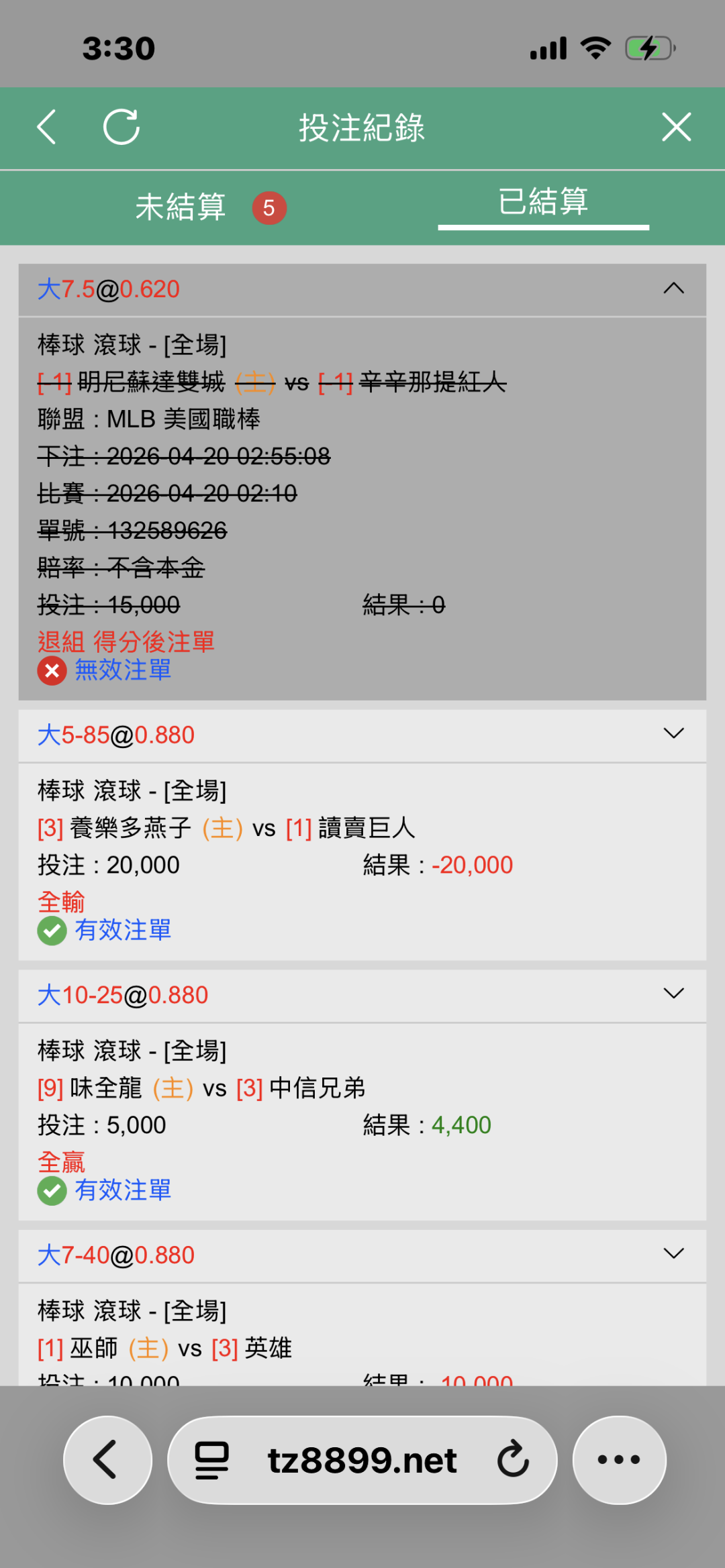Close the 投注紀錄 screen
725x1568 pixels.
click(676, 127)
